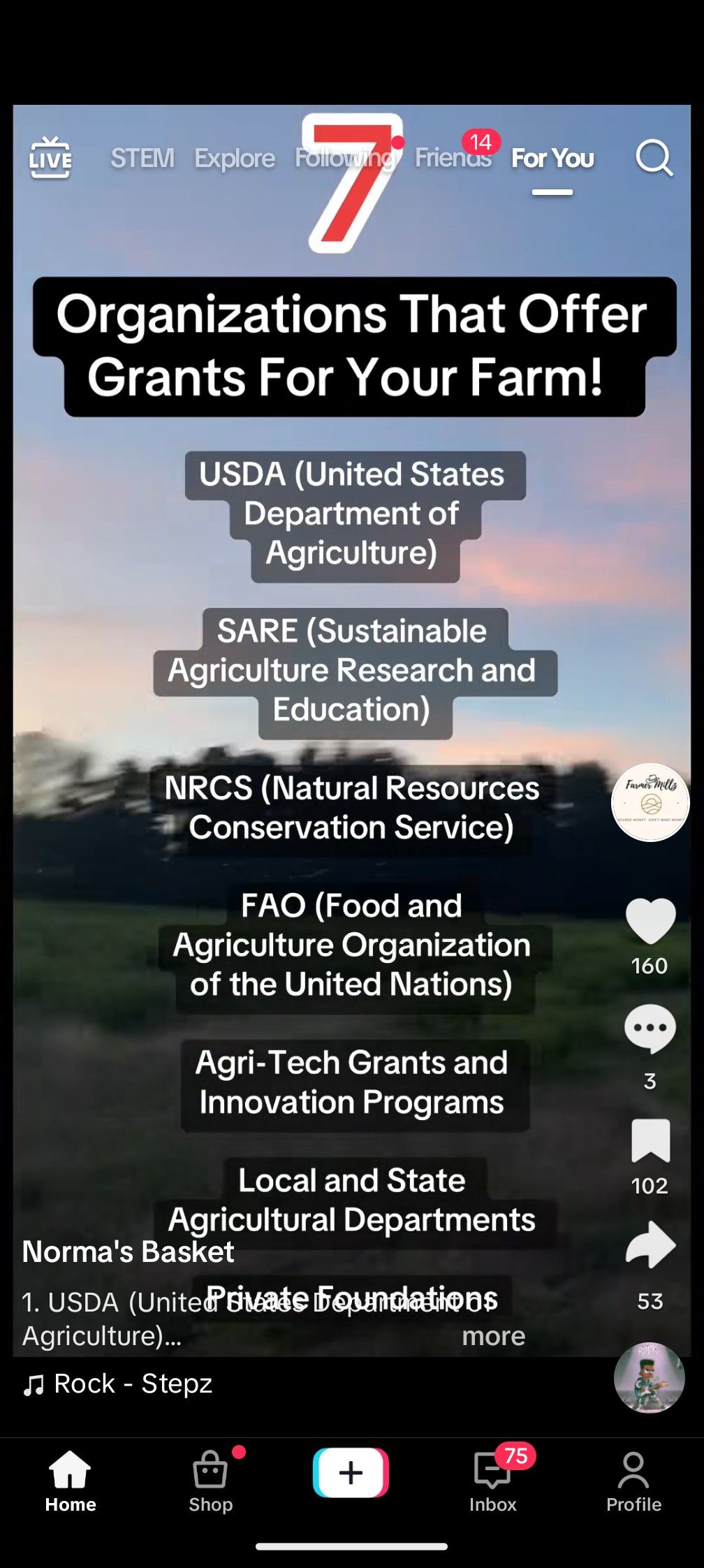Expand the caption with more

tap(493, 1336)
